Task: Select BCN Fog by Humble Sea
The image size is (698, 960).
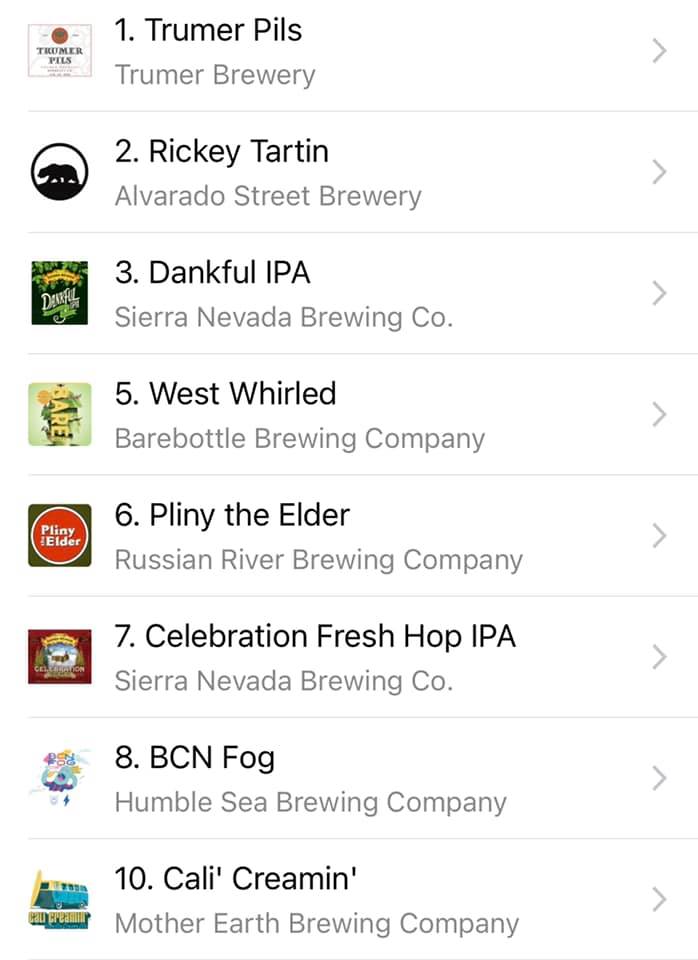Action: coord(348,778)
